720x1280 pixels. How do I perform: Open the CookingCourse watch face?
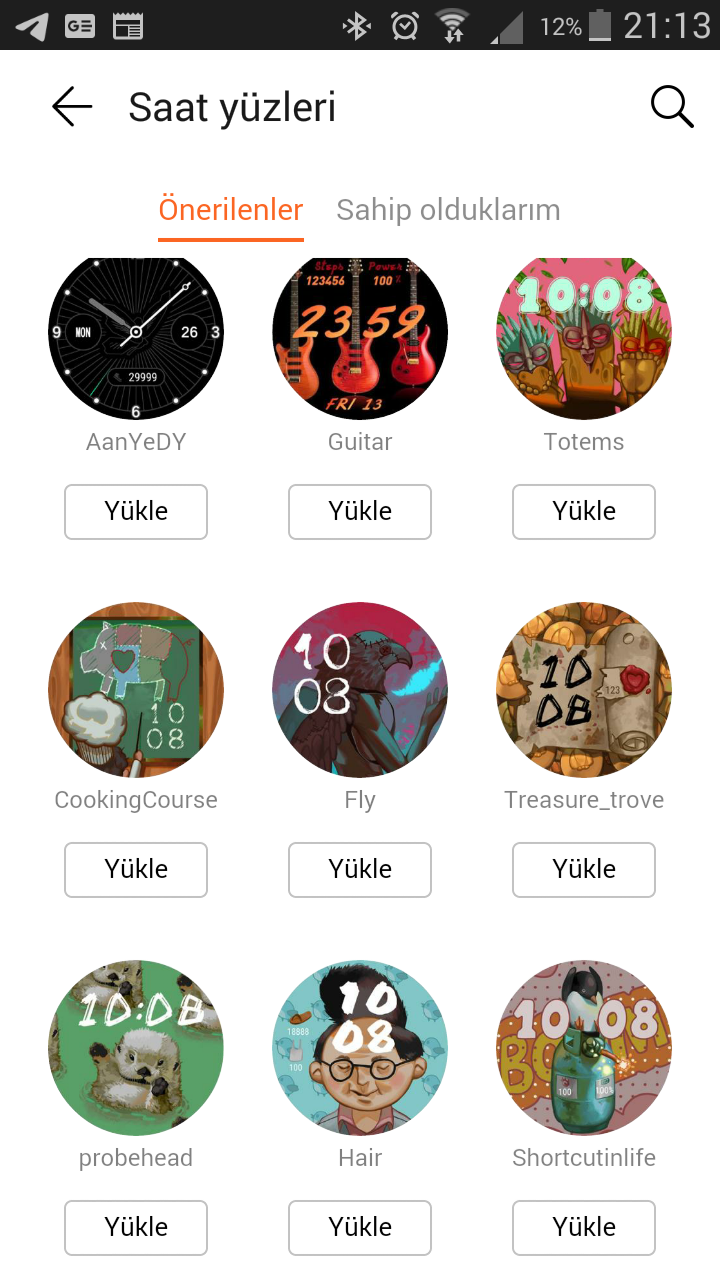click(136, 690)
